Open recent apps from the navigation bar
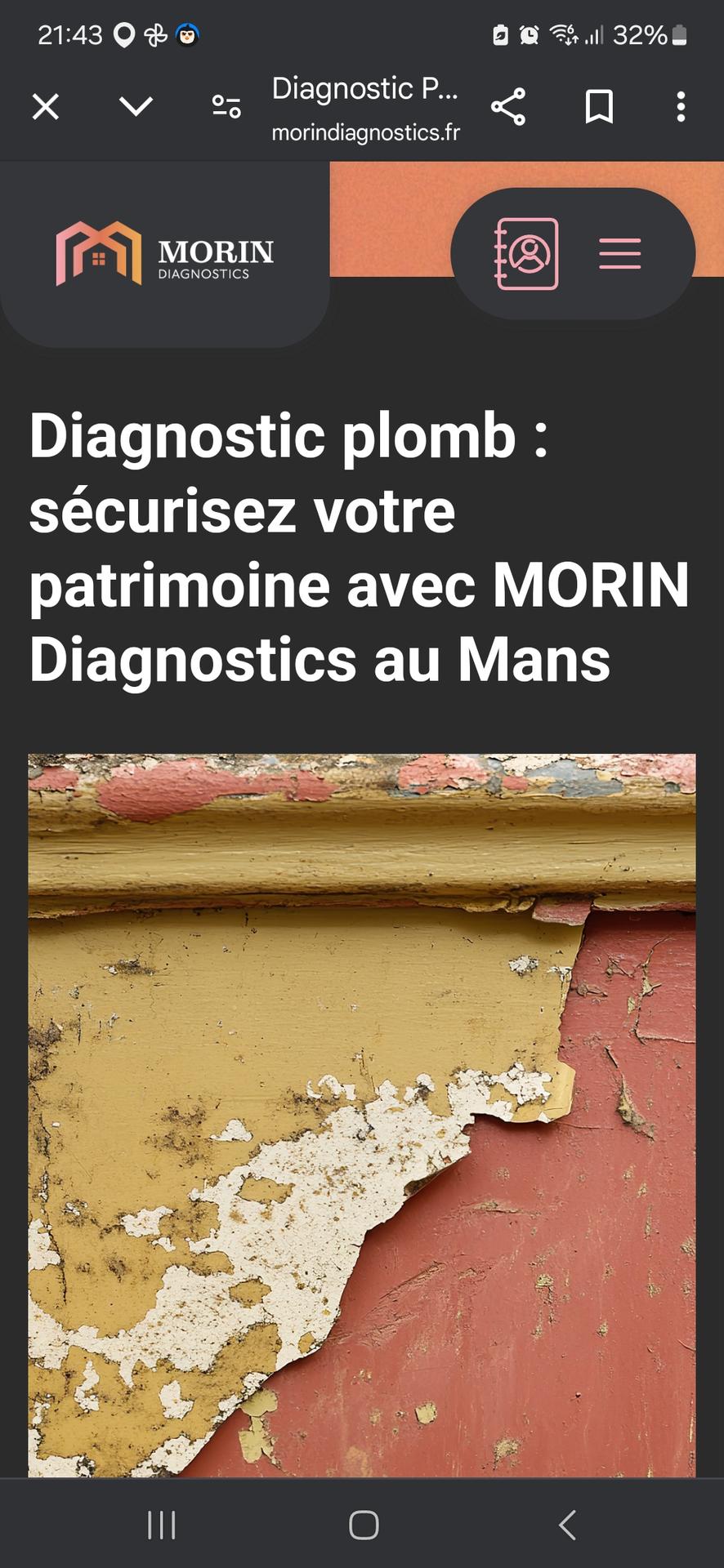This screenshot has height=1568, width=724. point(161,1524)
